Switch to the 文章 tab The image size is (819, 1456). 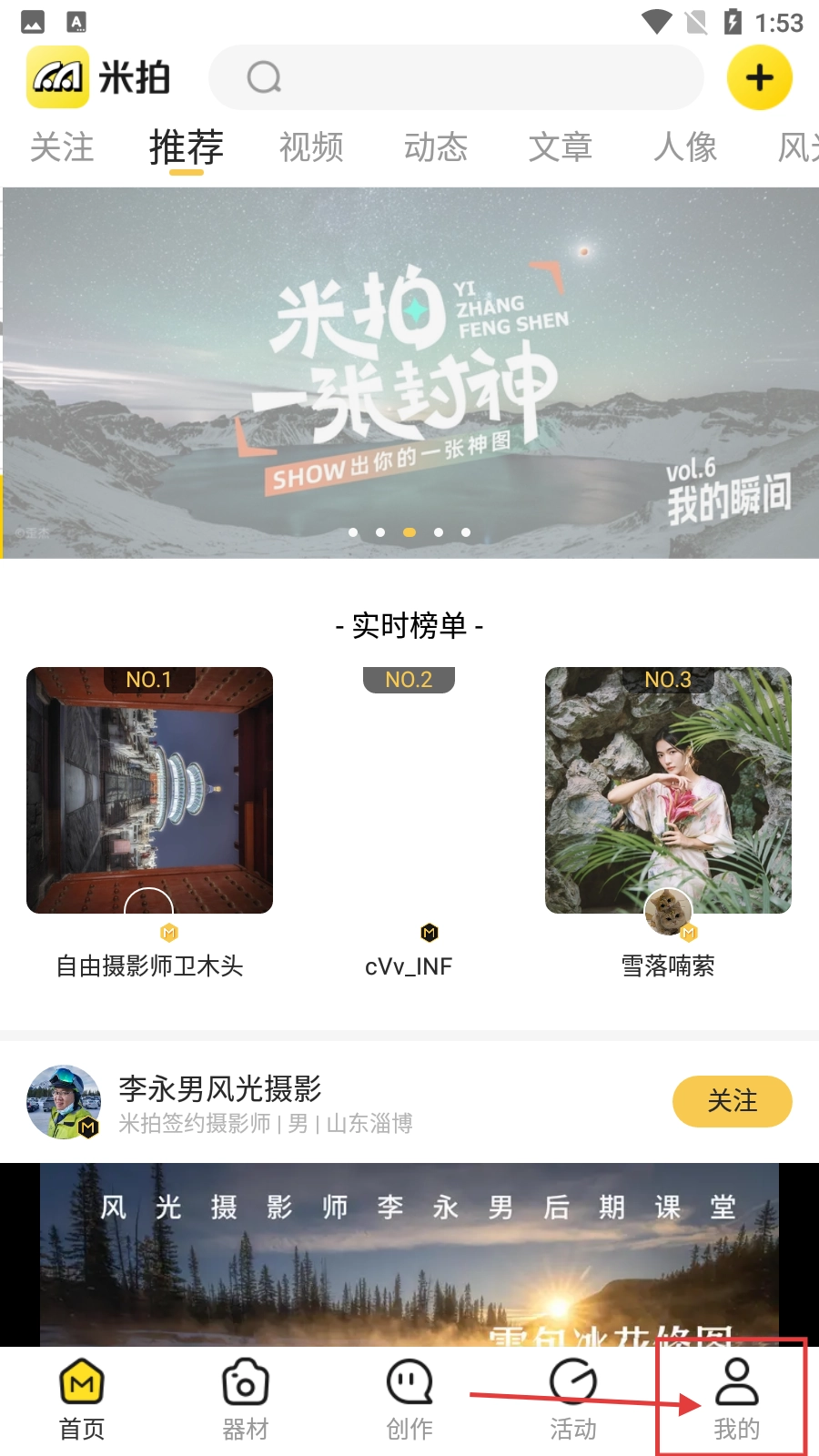(x=561, y=147)
